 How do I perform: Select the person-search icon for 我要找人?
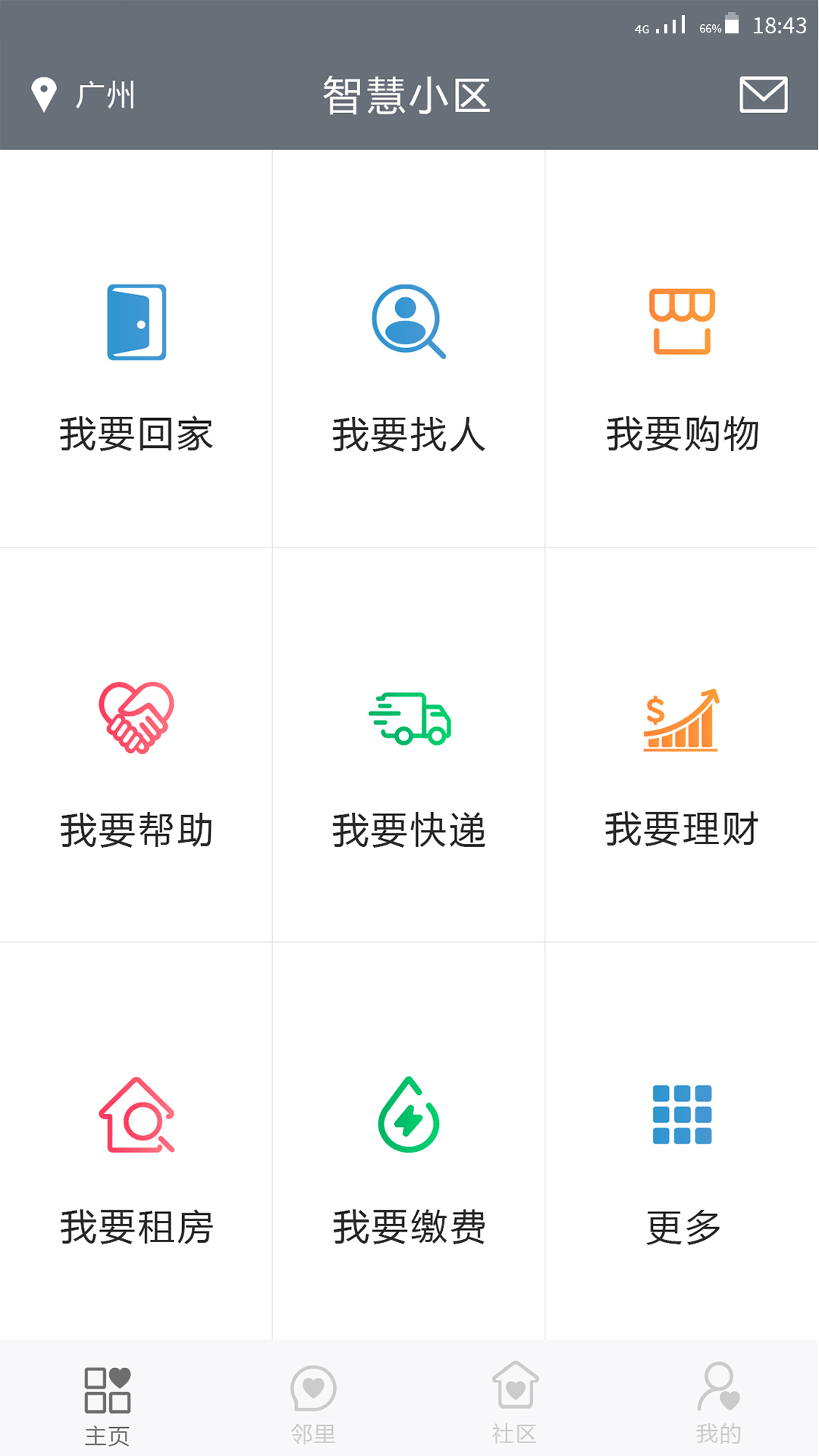[x=408, y=321]
